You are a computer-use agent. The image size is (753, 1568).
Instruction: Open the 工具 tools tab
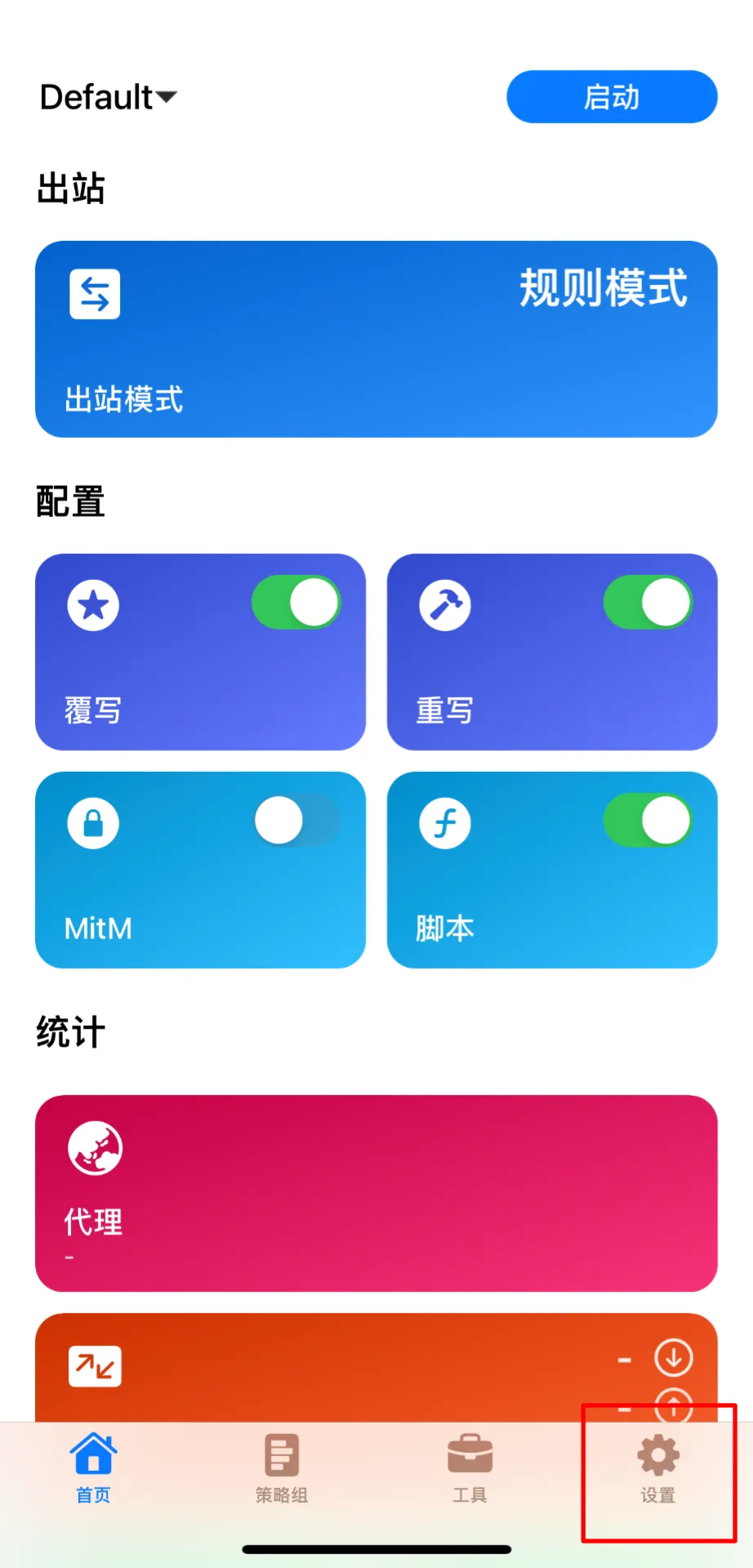tap(470, 1468)
